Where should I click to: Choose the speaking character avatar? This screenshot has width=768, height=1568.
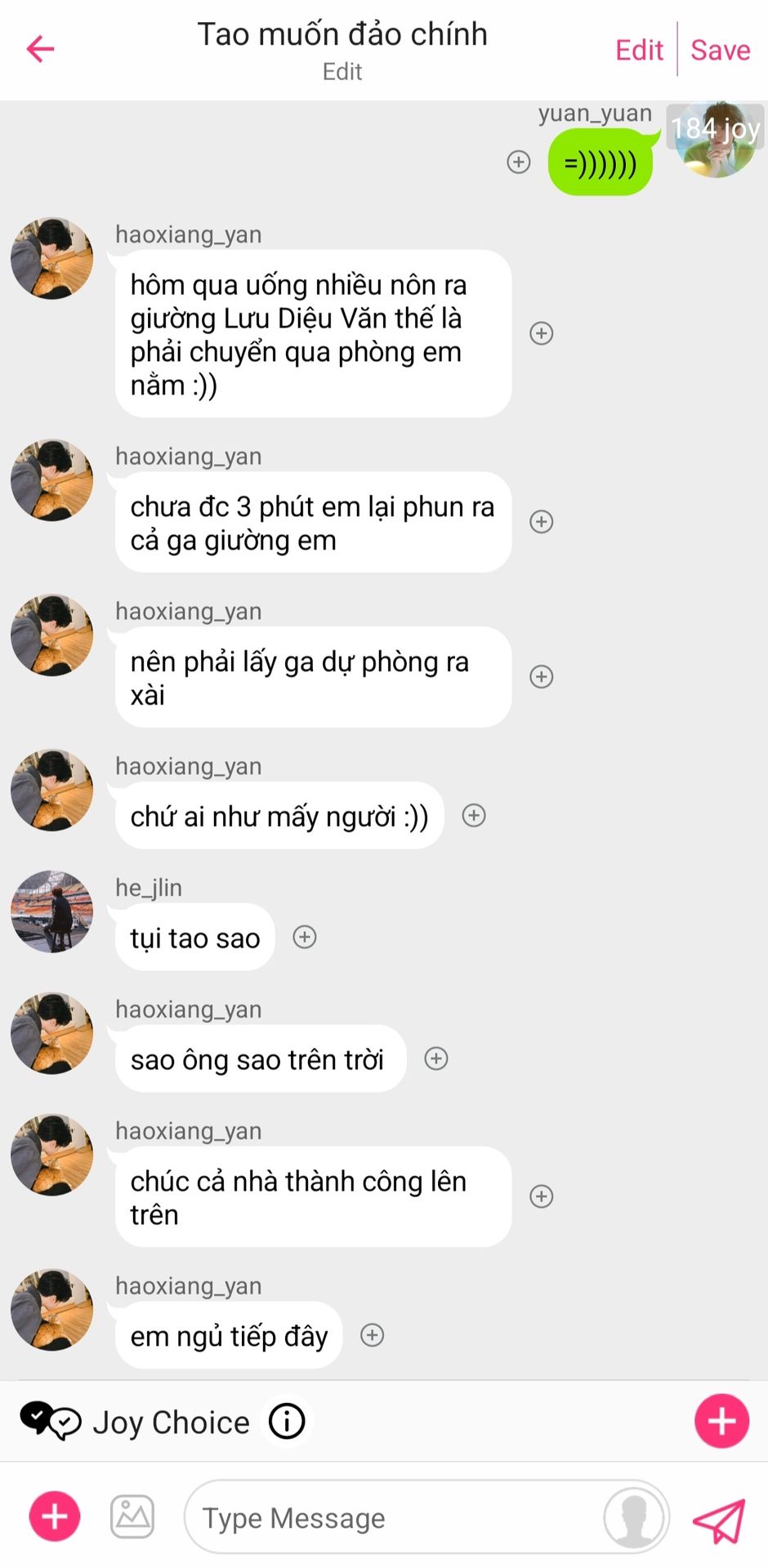pyautogui.click(x=635, y=1517)
